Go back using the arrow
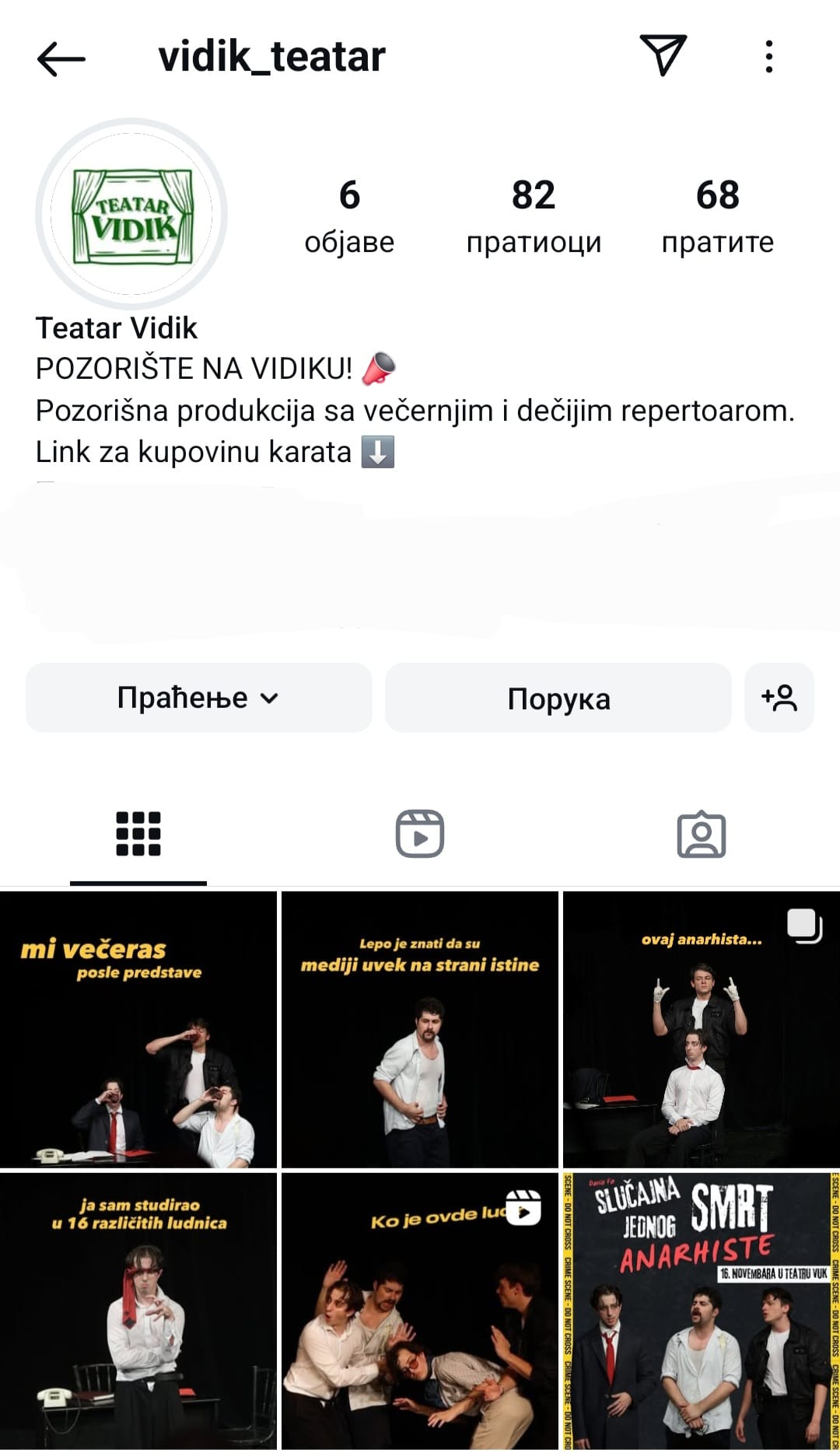The image size is (840, 1453). (x=61, y=58)
